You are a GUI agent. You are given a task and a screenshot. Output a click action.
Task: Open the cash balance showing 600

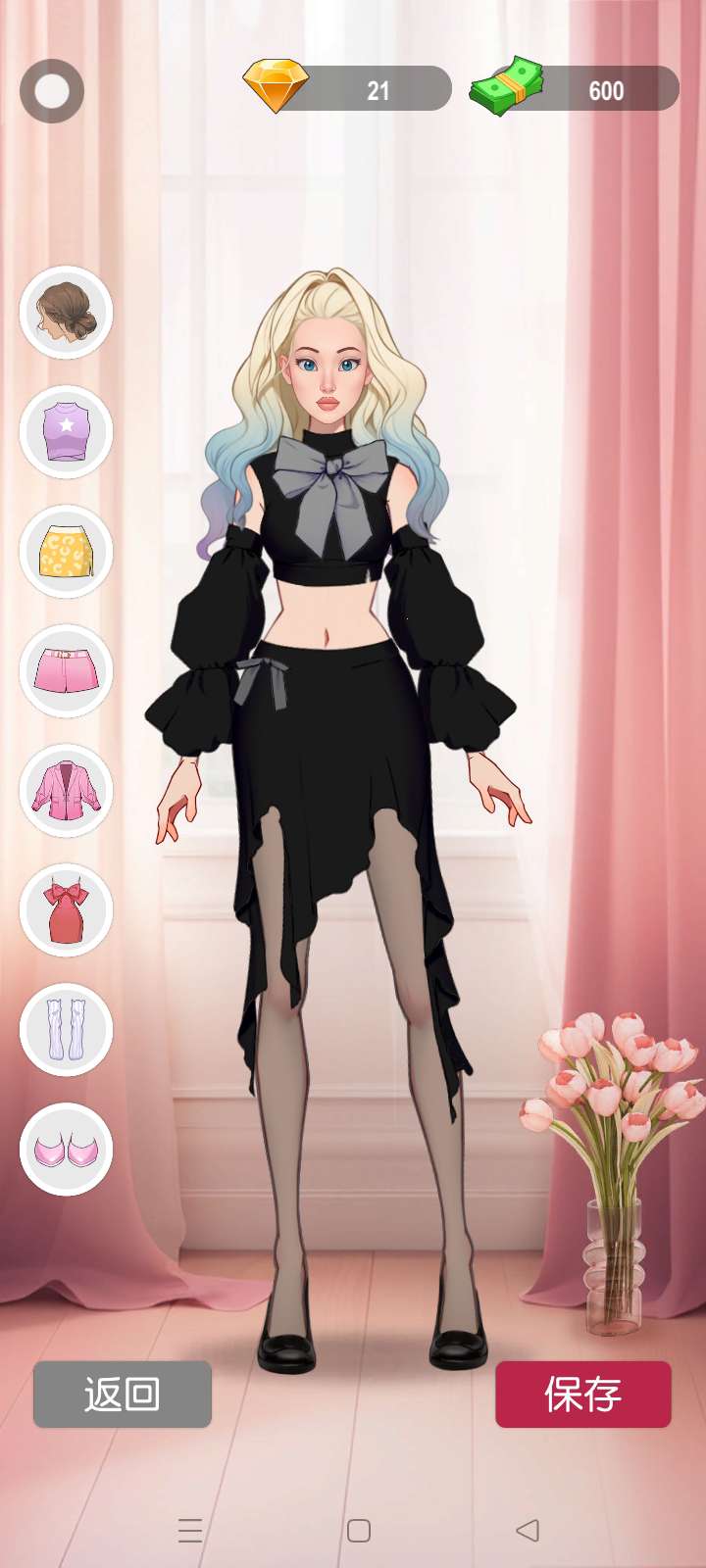coord(576,89)
